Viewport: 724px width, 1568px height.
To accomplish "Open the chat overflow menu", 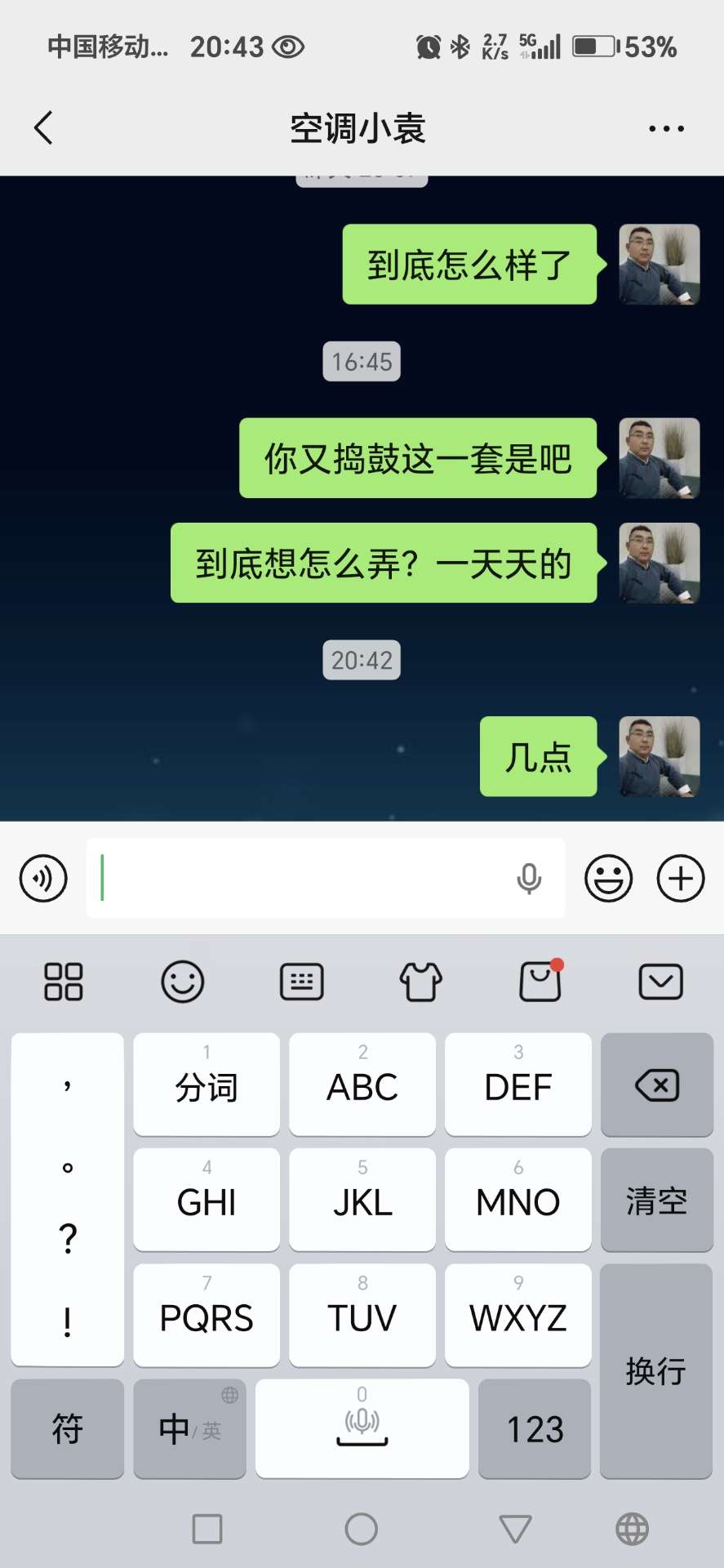I will tap(666, 128).
